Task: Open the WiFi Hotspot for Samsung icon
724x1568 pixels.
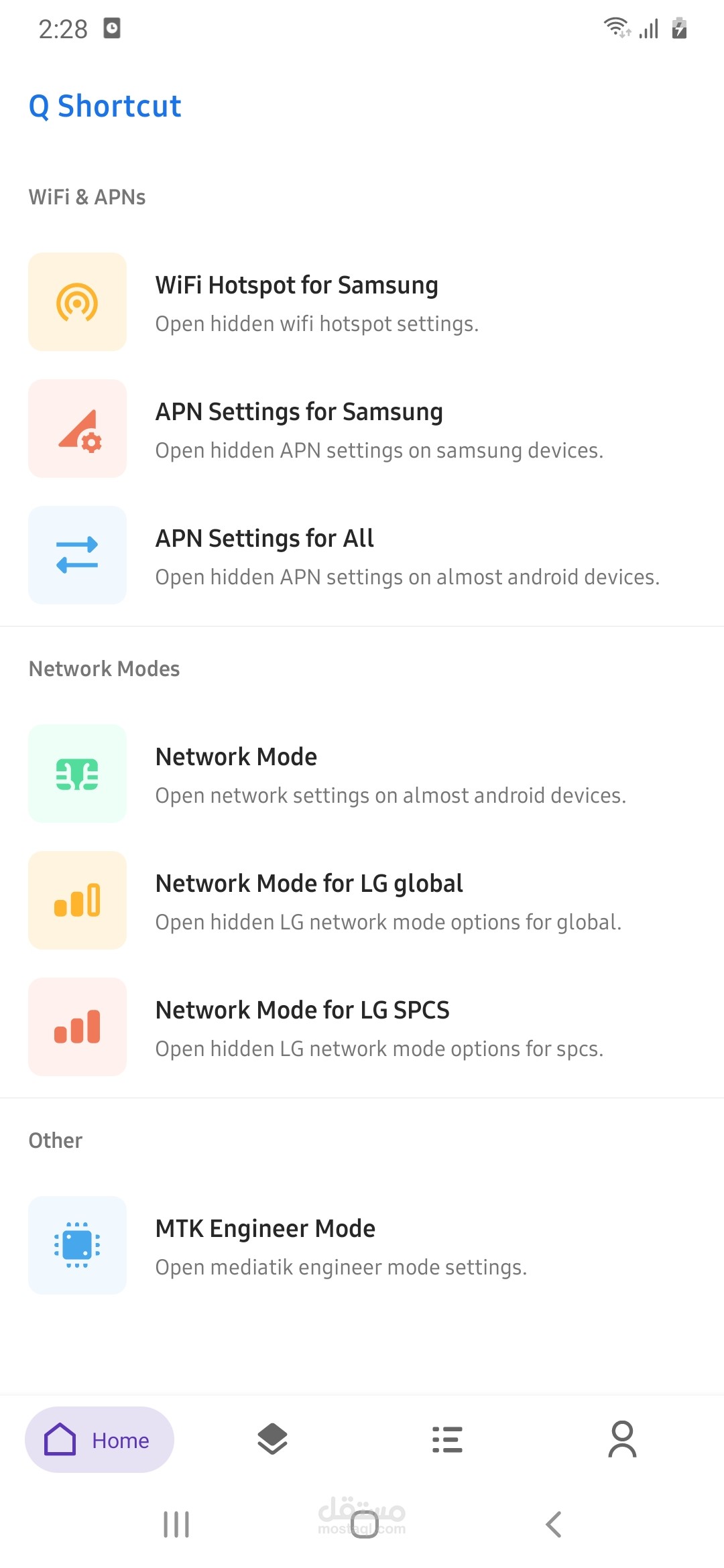Action: (x=77, y=301)
